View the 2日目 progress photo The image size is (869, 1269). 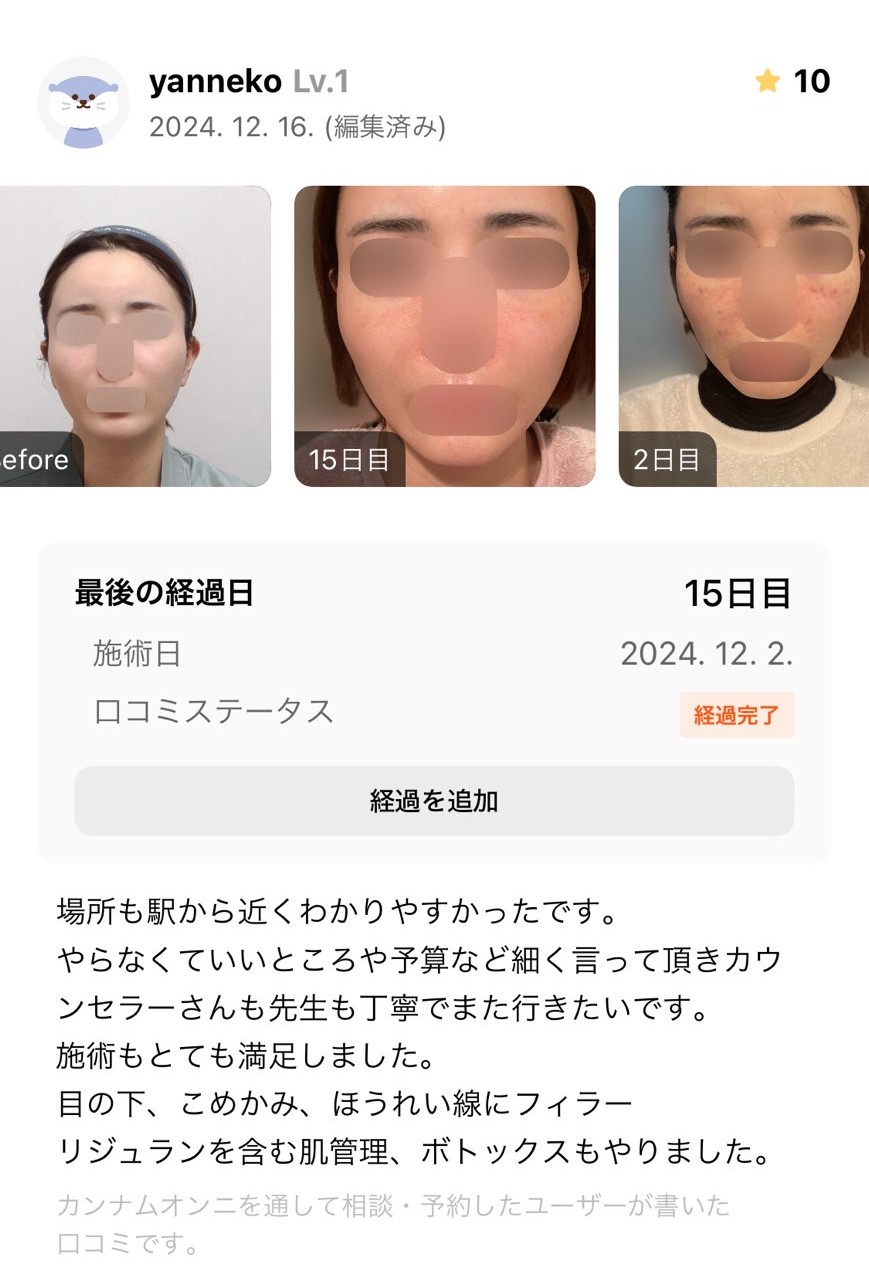click(x=743, y=336)
